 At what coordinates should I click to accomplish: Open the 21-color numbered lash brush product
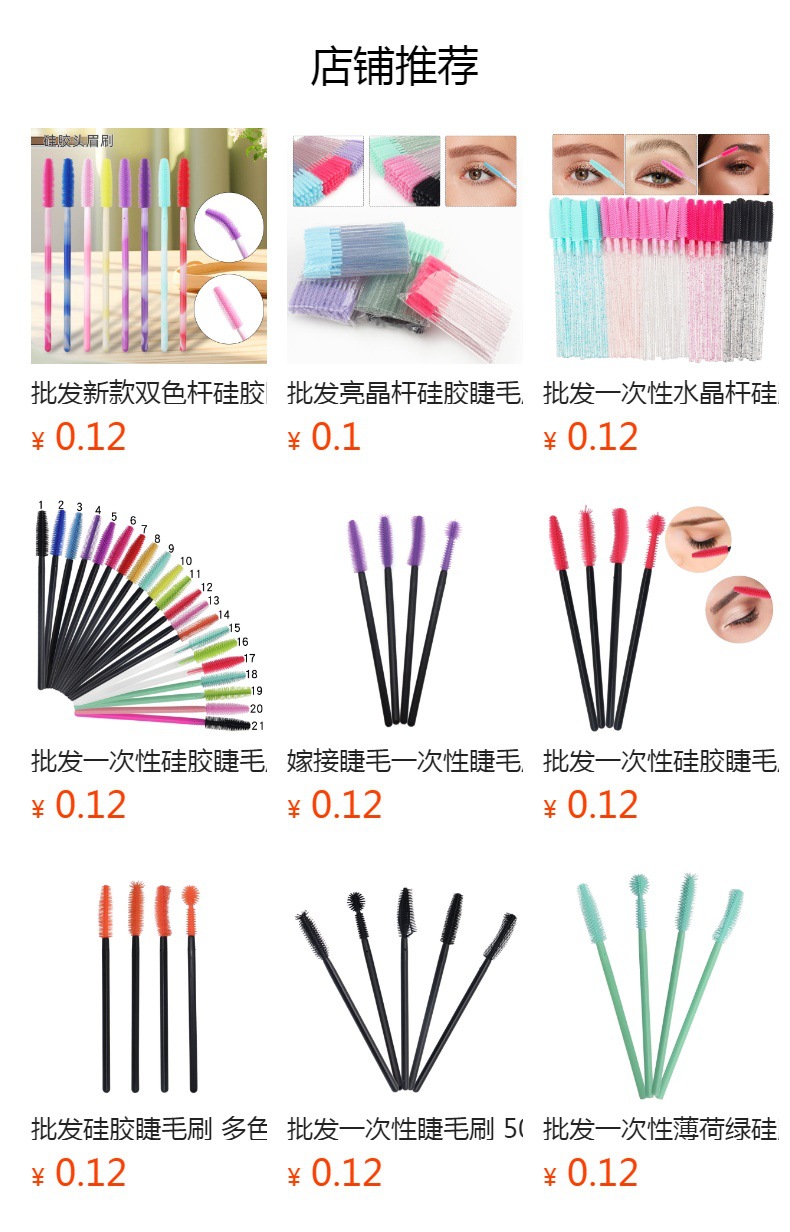[149, 614]
